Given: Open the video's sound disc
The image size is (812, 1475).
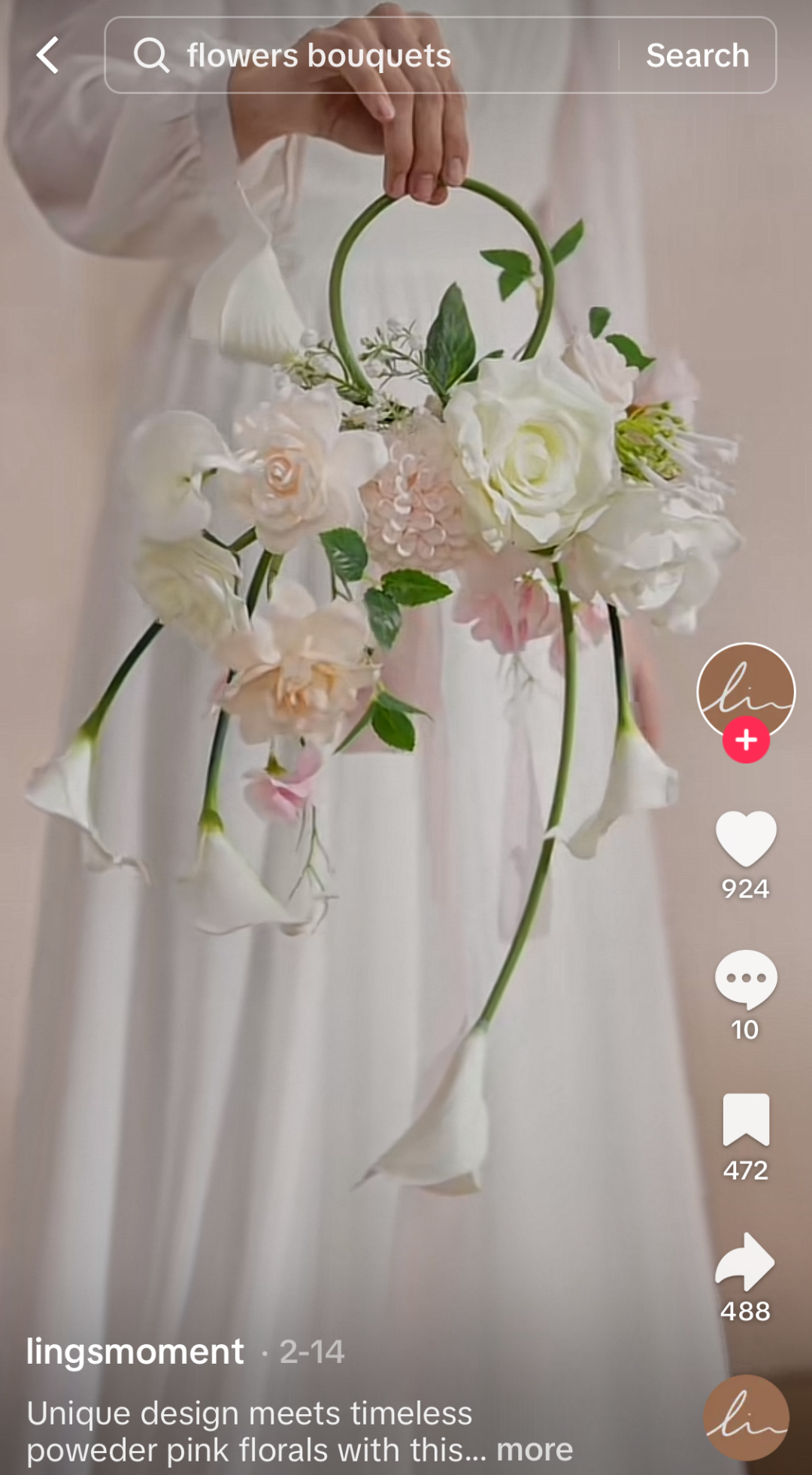Looking at the screenshot, I should (x=746, y=1417).
